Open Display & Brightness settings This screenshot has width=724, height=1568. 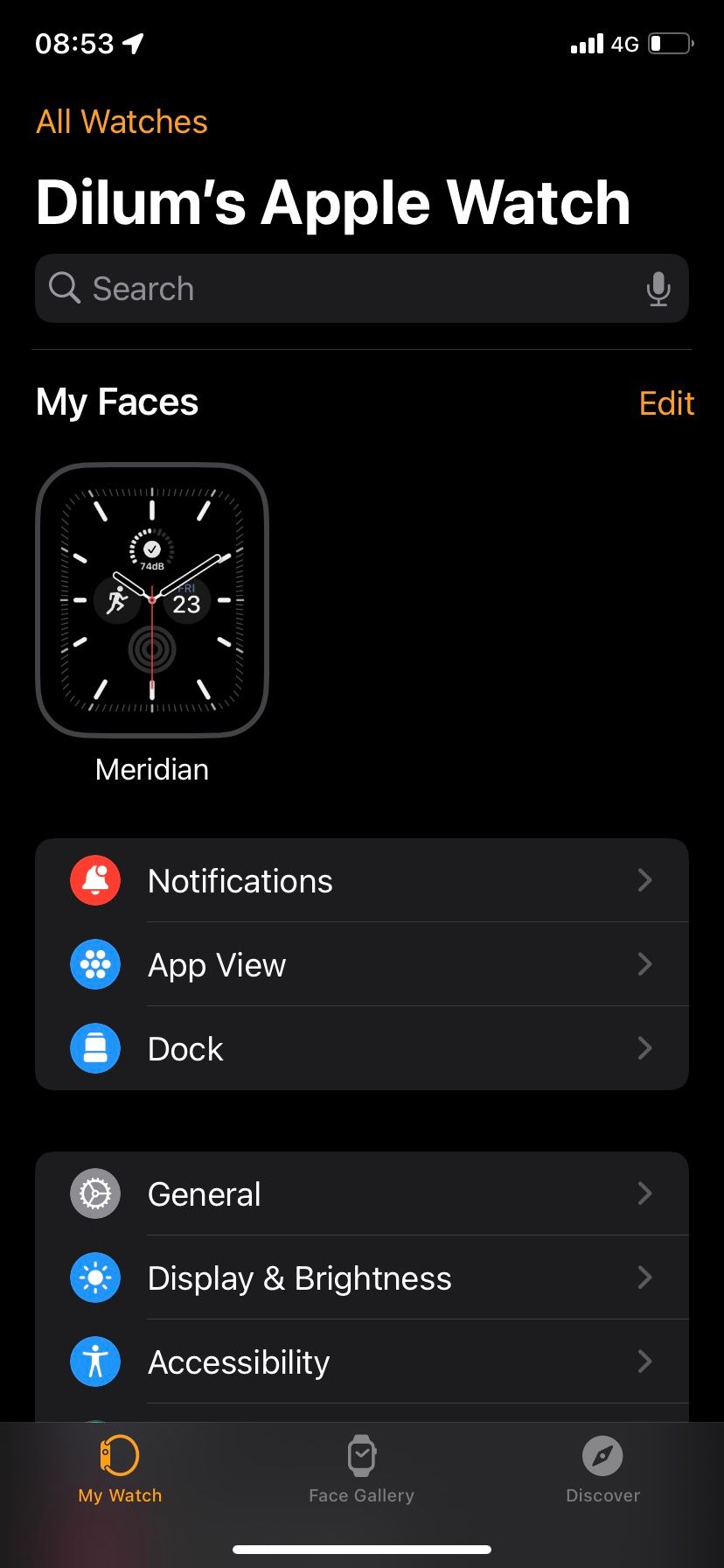[362, 1277]
